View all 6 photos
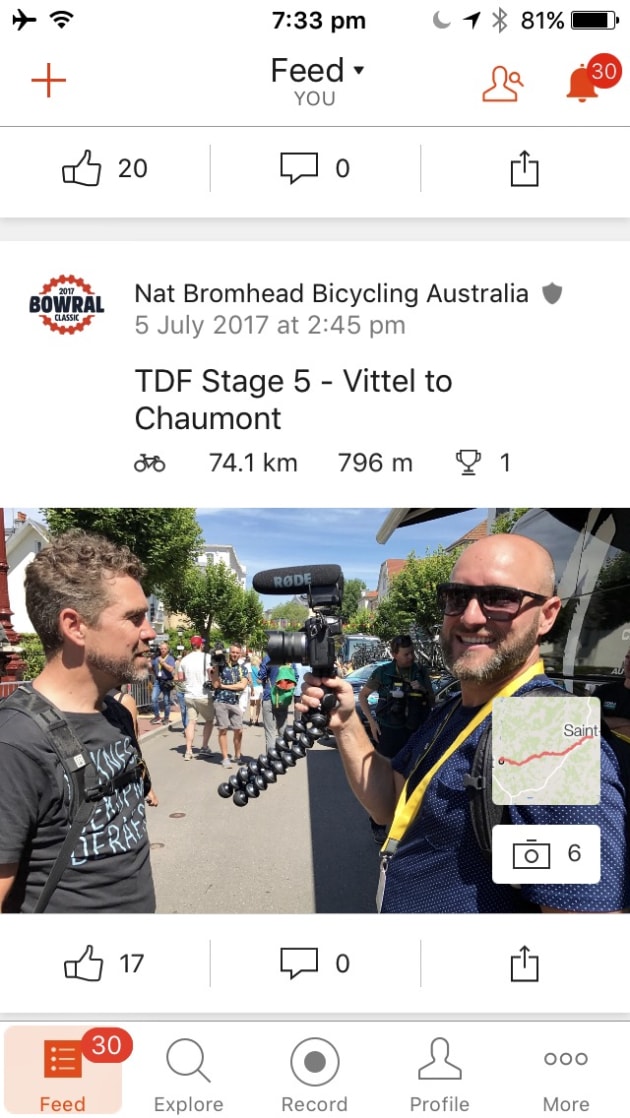Screen dimensions: 630x1118 [546, 854]
